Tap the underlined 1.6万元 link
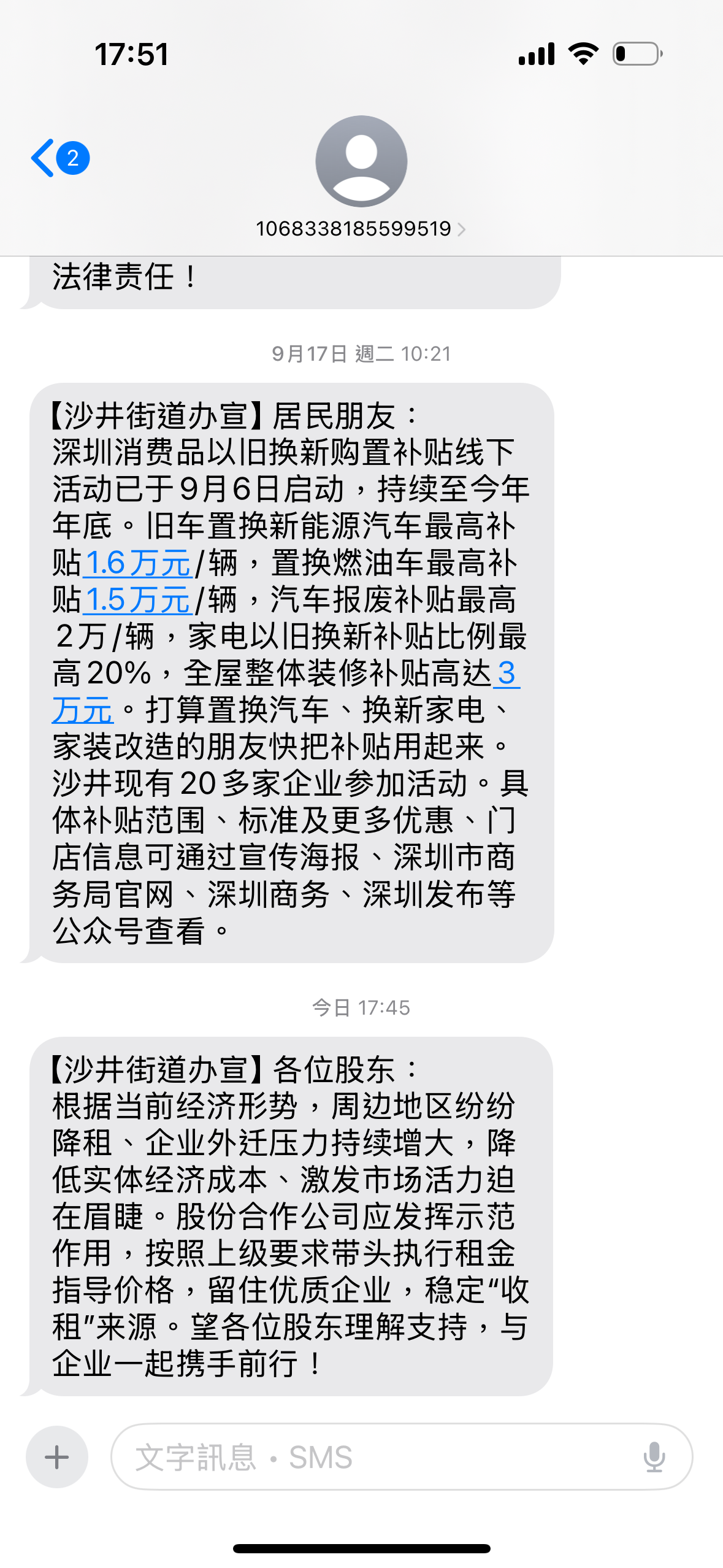Image resolution: width=723 pixels, height=1568 pixels. tap(137, 563)
